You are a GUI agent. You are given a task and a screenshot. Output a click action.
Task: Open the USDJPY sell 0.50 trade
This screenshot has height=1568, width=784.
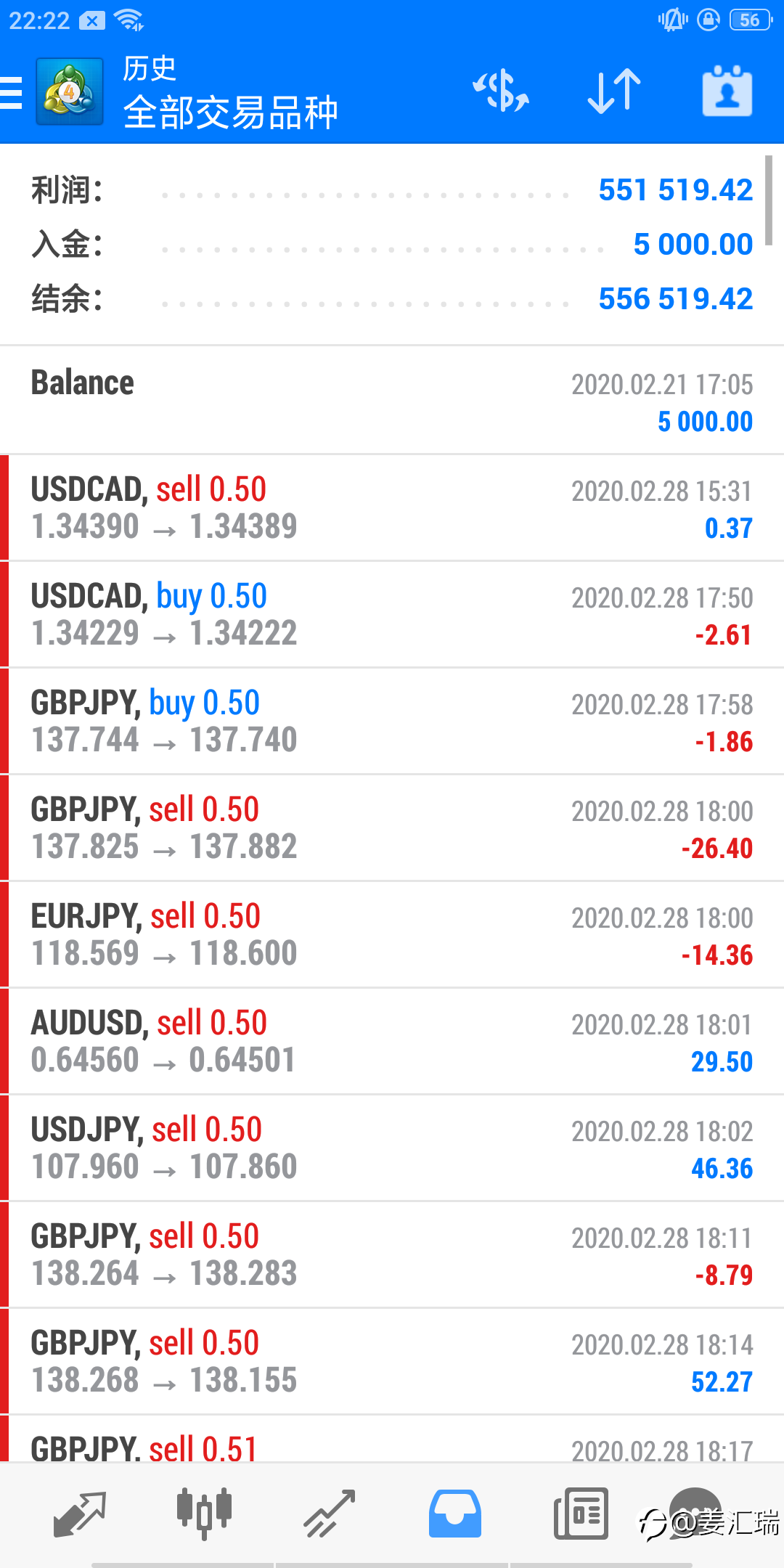392,1148
